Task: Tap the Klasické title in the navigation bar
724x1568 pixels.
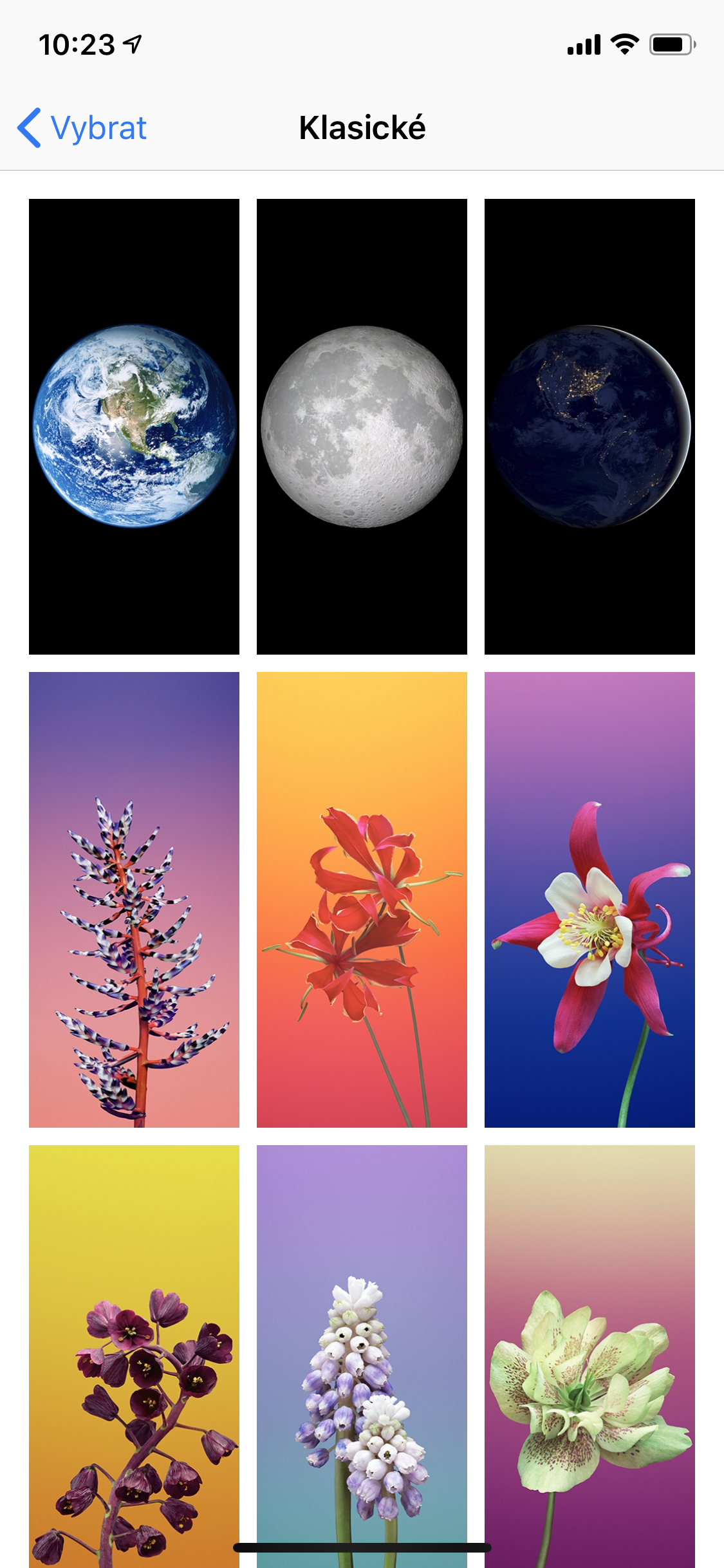Action: [362, 127]
